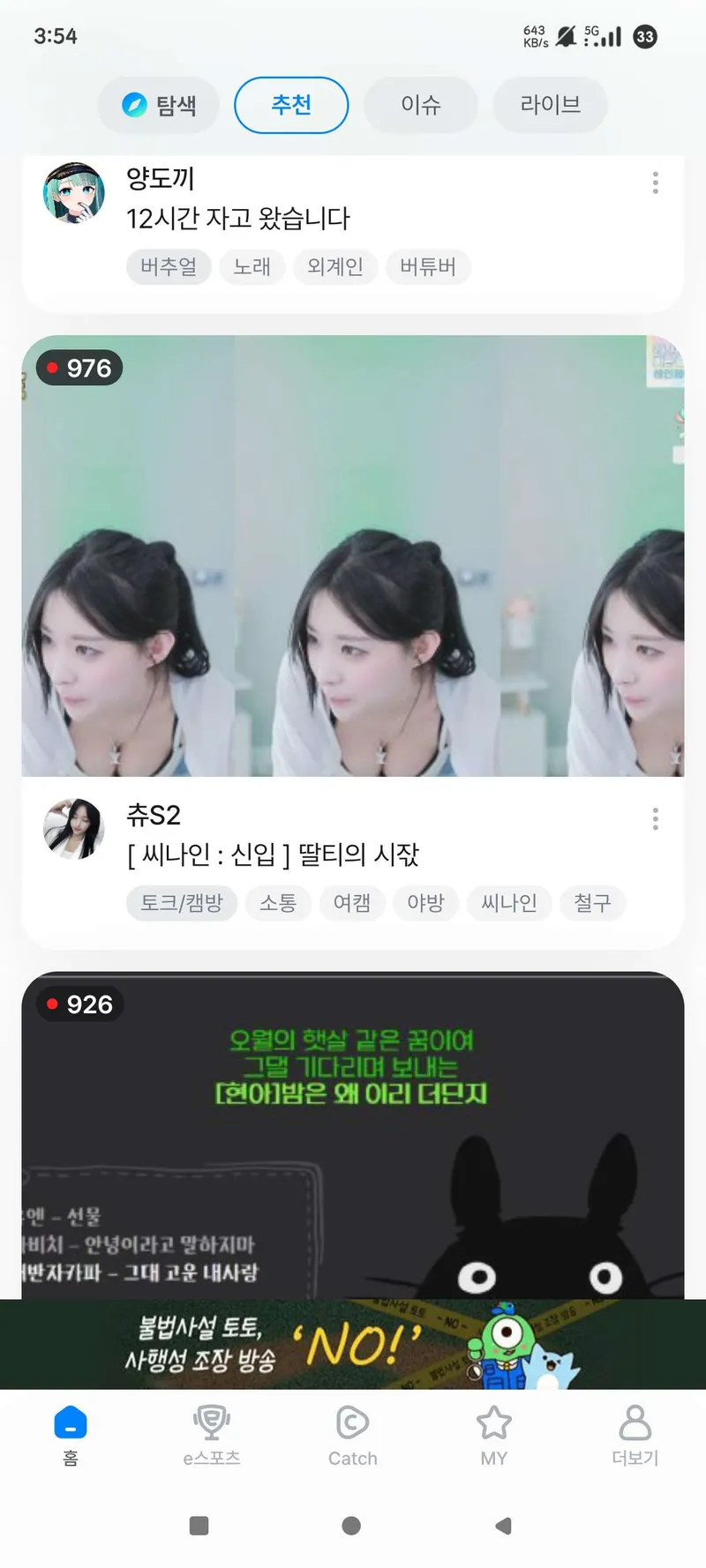Open the overflow menu for 양도끼
The width and height of the screenshot is (706, 1568).
[655, 183]
